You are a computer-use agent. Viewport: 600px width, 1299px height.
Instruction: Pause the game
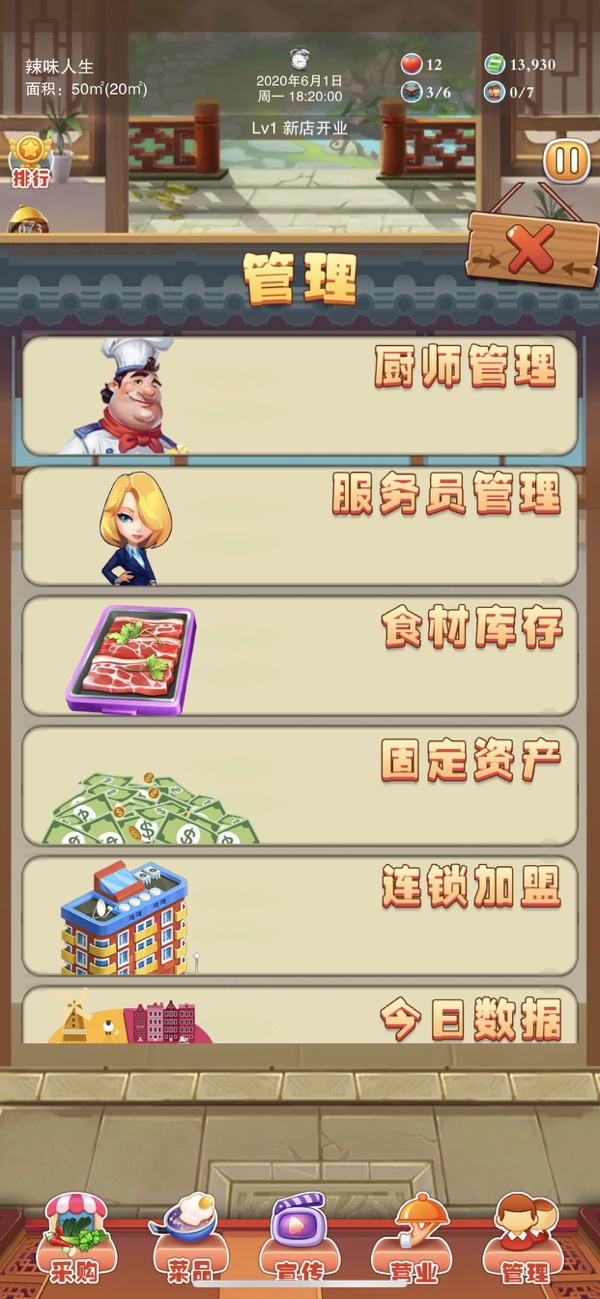(567, 162)
